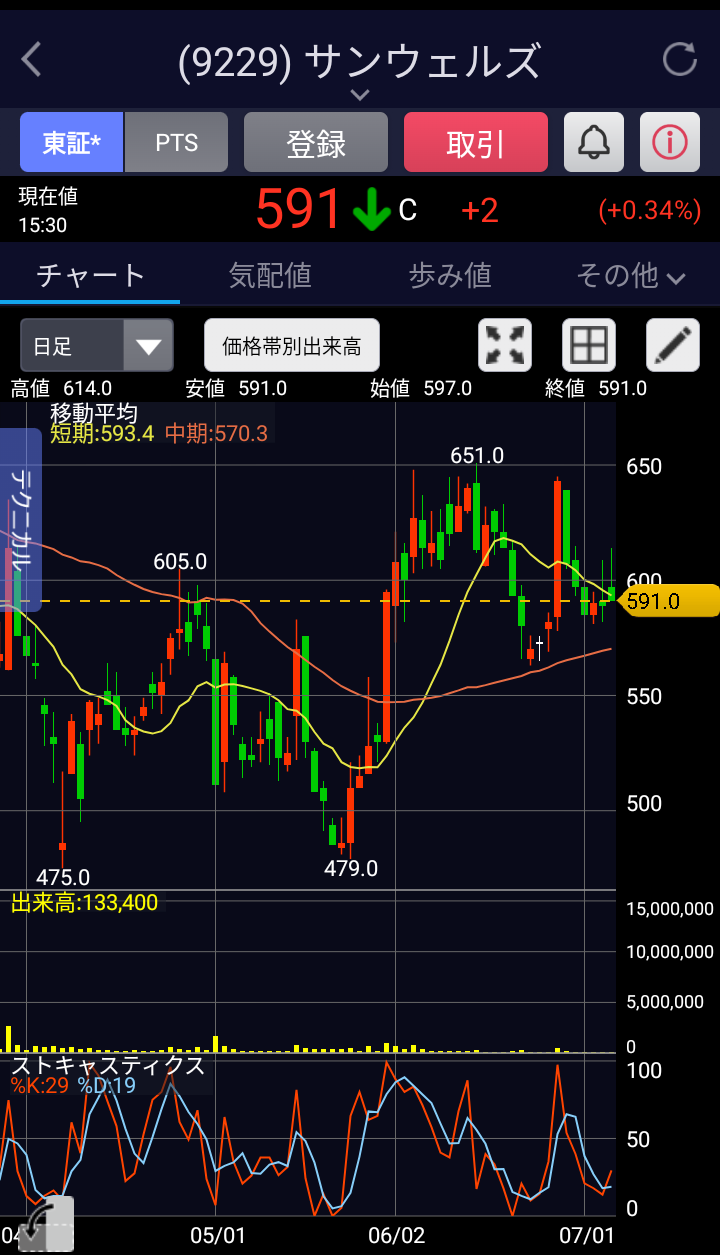
Task: Open the テクニカル side panel
Action: click(x=21, y=520)
